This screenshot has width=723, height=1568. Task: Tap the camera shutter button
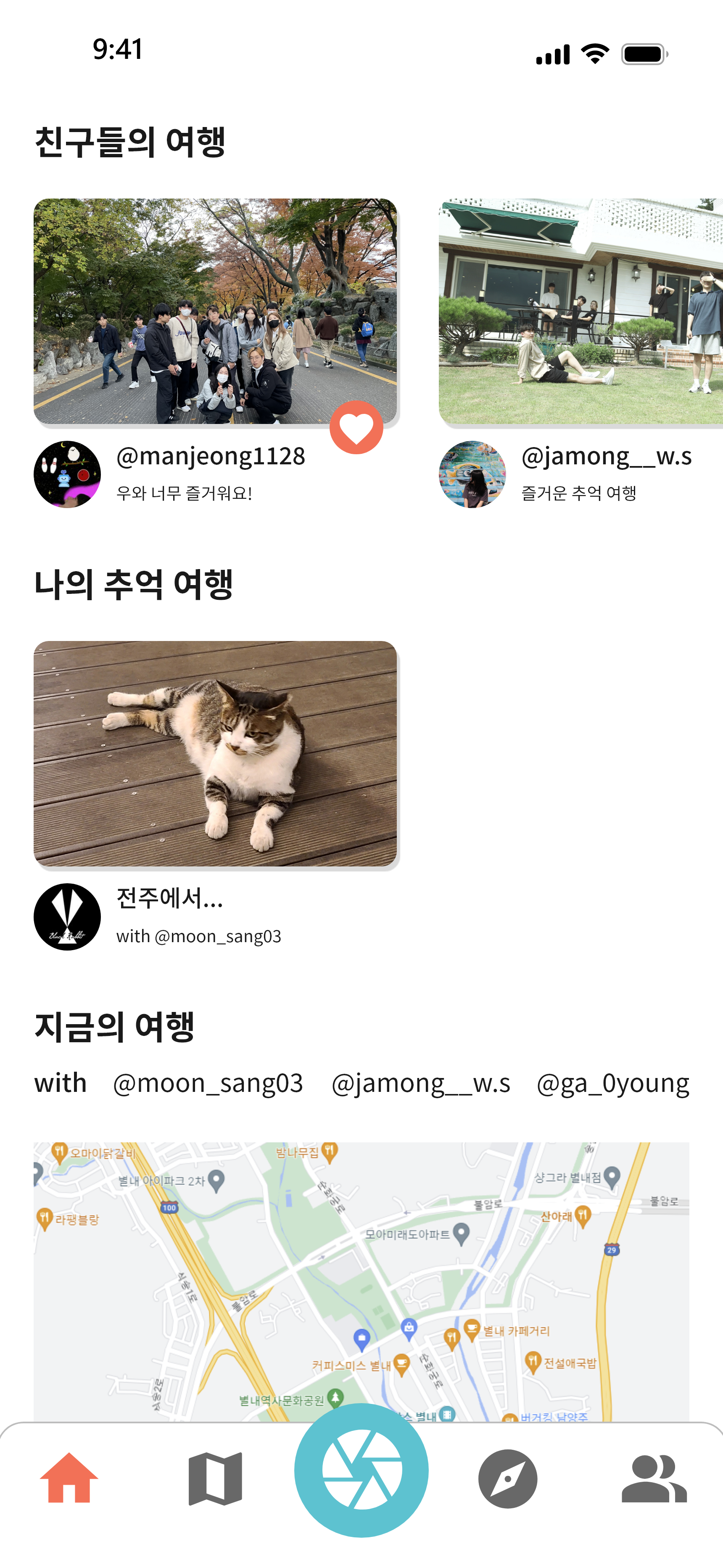point(361,1470)
